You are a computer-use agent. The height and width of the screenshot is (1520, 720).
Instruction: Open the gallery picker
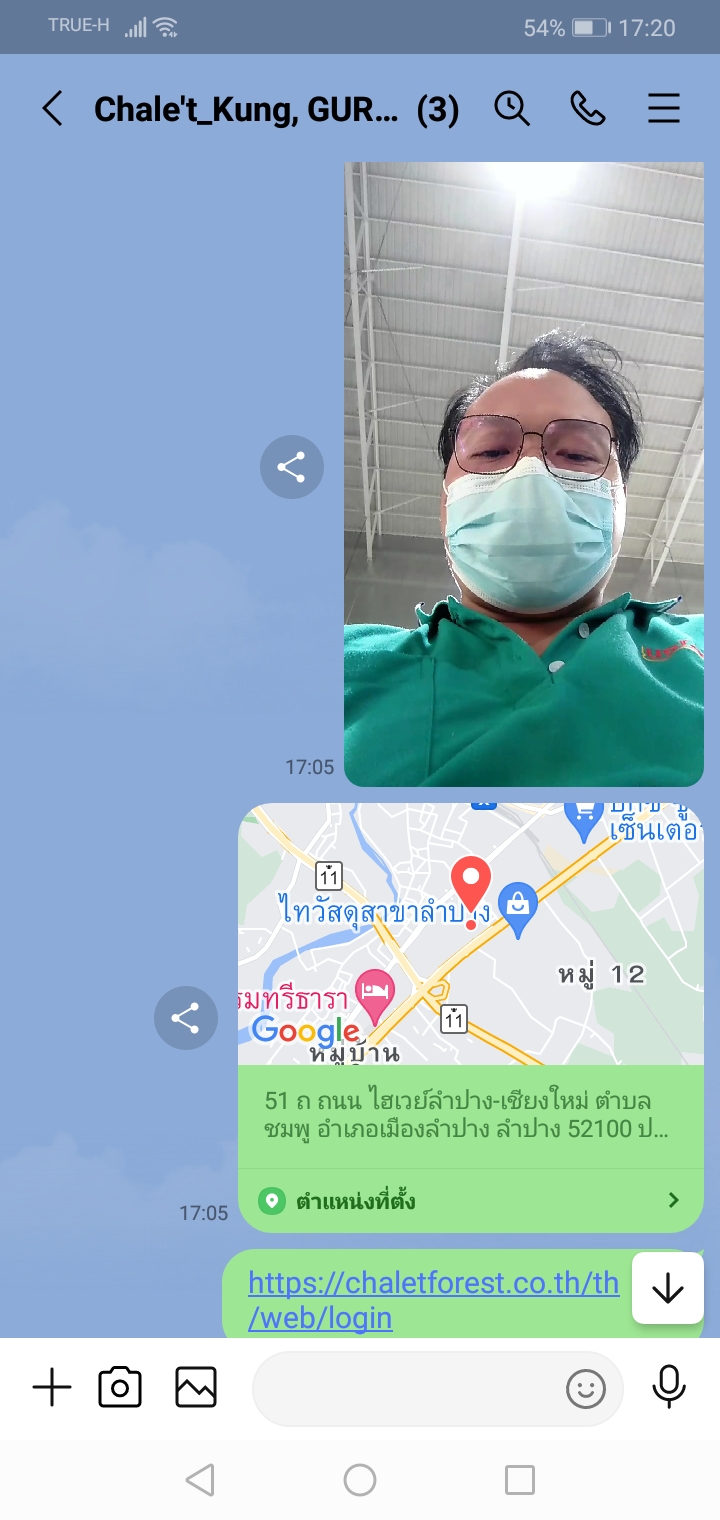point(196,1388)
